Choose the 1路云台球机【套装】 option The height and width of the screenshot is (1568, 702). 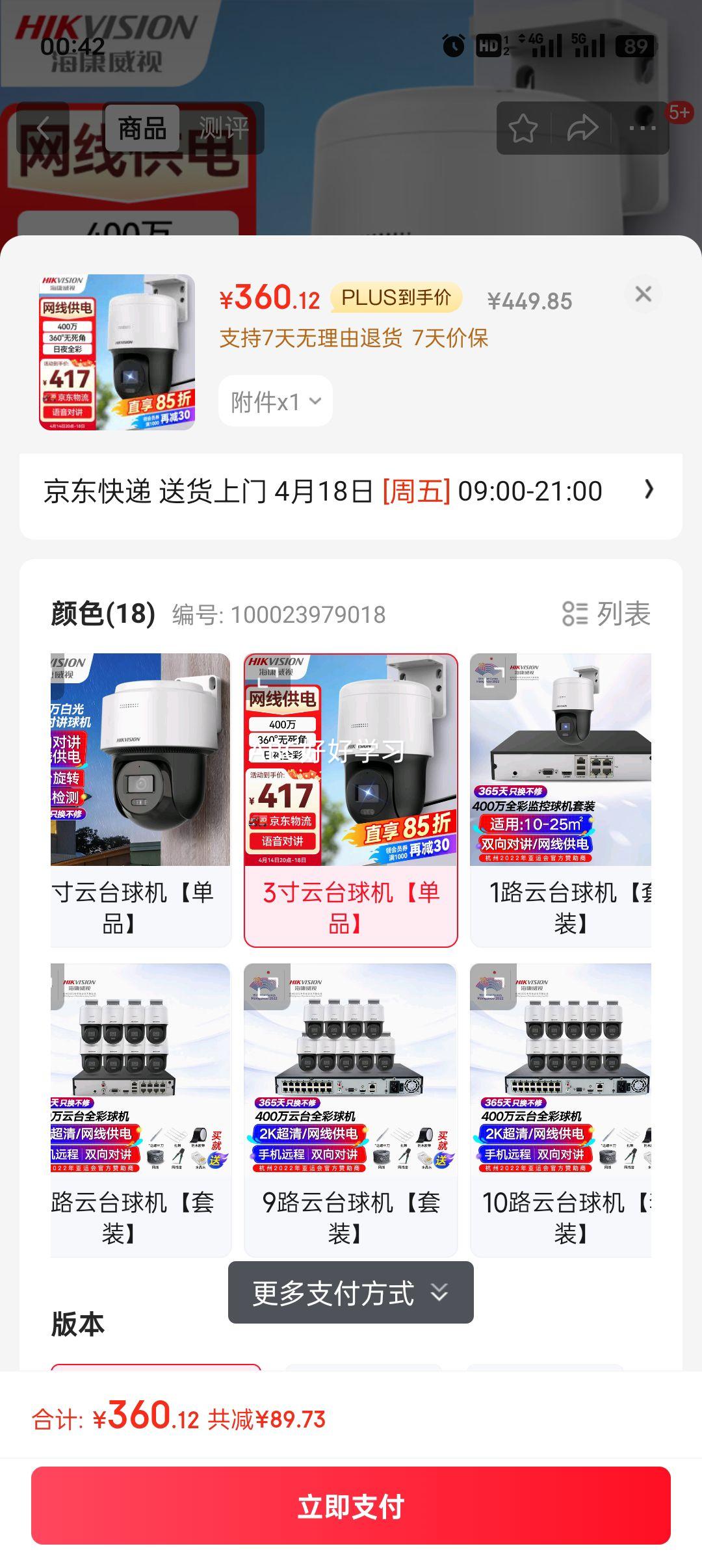[562, 780]
